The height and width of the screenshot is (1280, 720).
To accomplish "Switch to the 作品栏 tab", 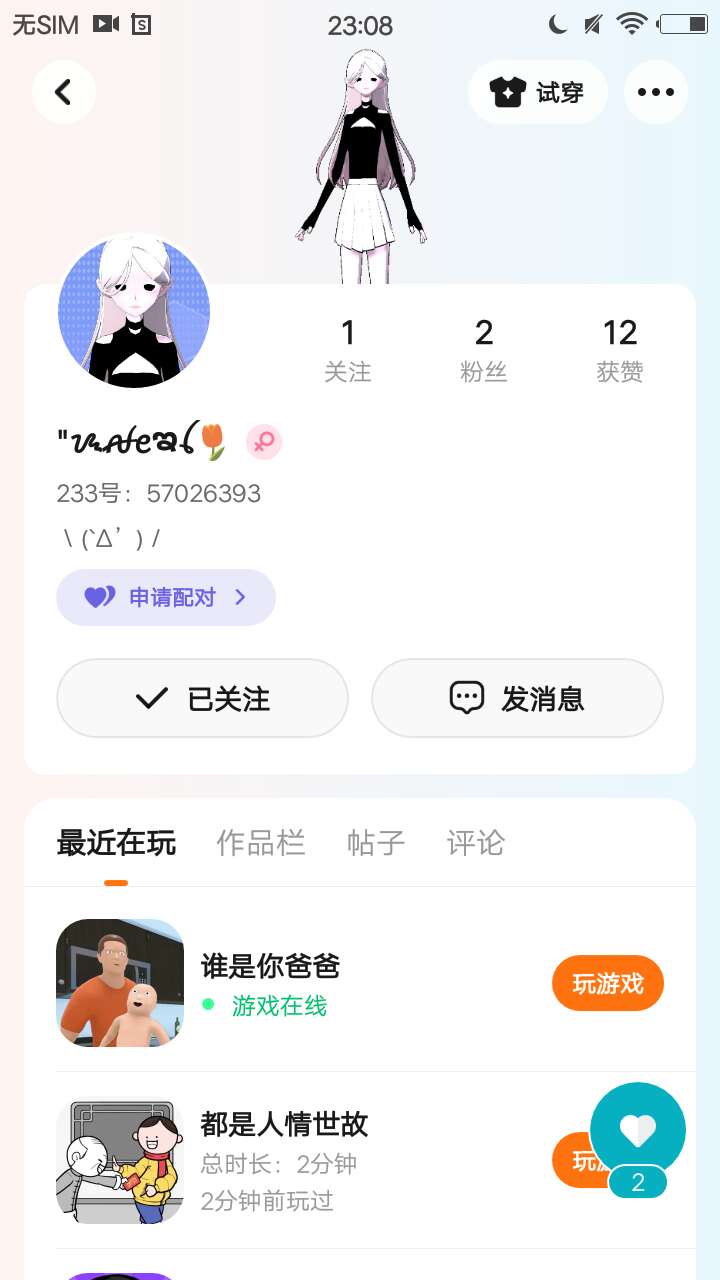I will (261, 843).
